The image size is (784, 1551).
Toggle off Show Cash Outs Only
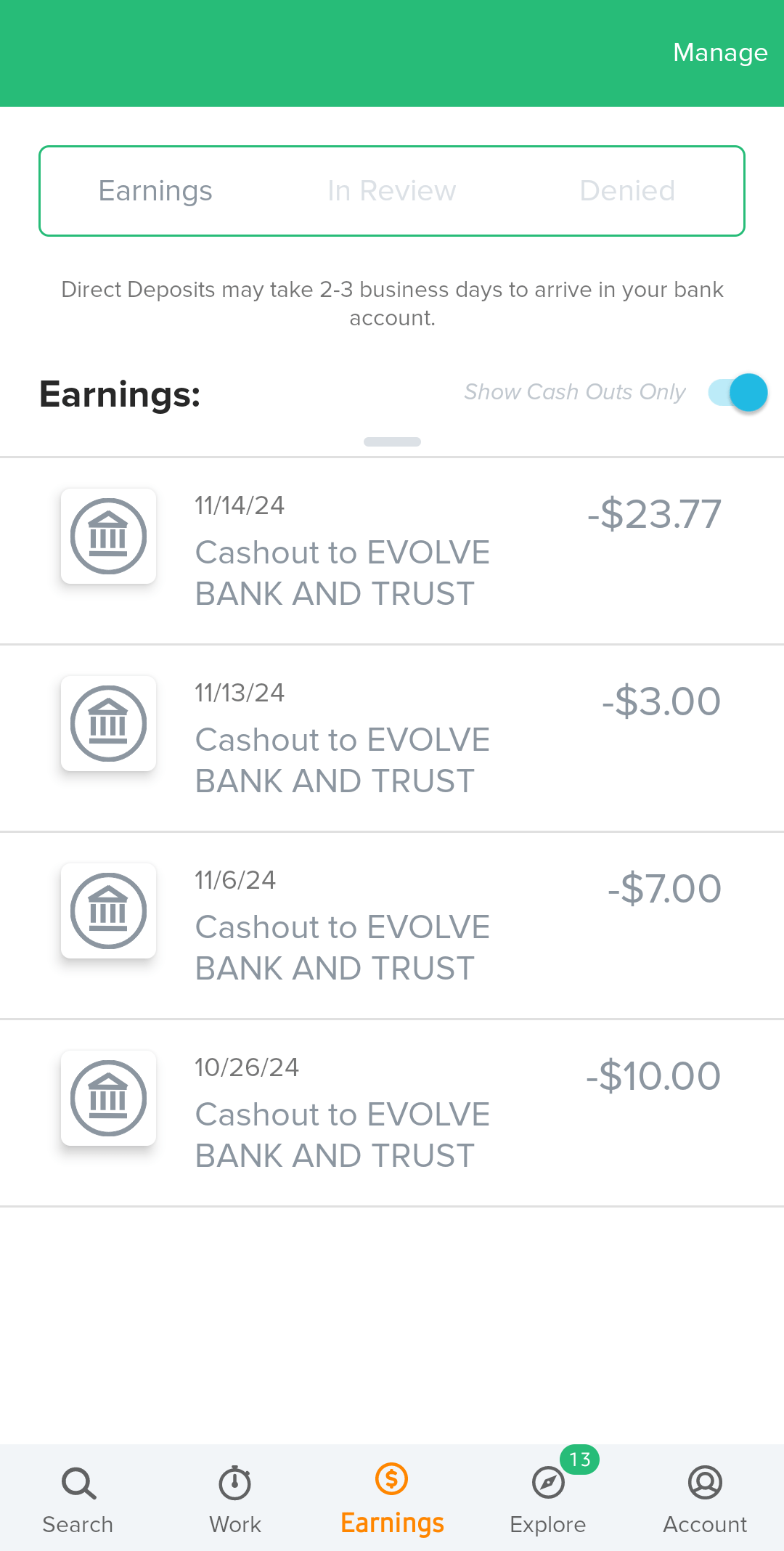738,392
